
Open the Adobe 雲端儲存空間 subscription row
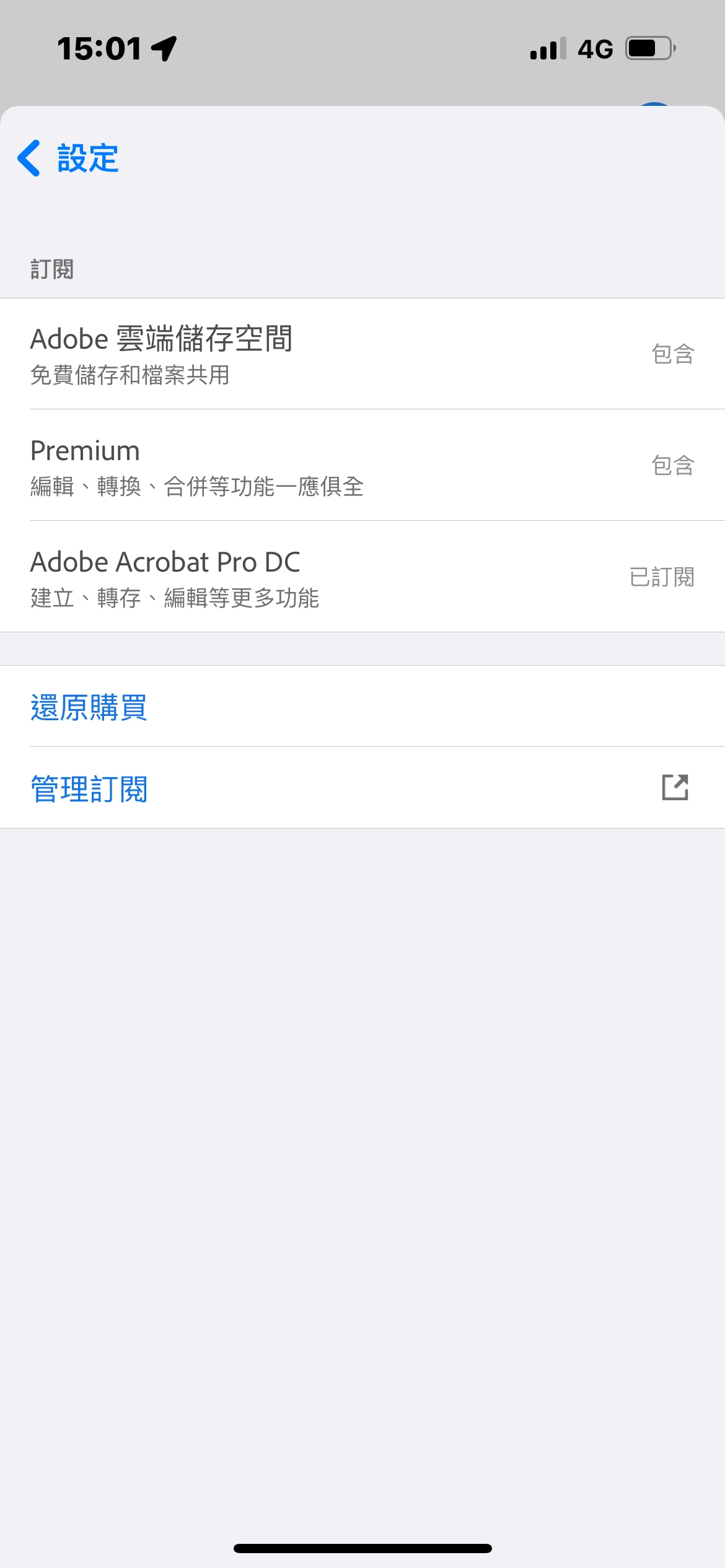coord(362,354)
